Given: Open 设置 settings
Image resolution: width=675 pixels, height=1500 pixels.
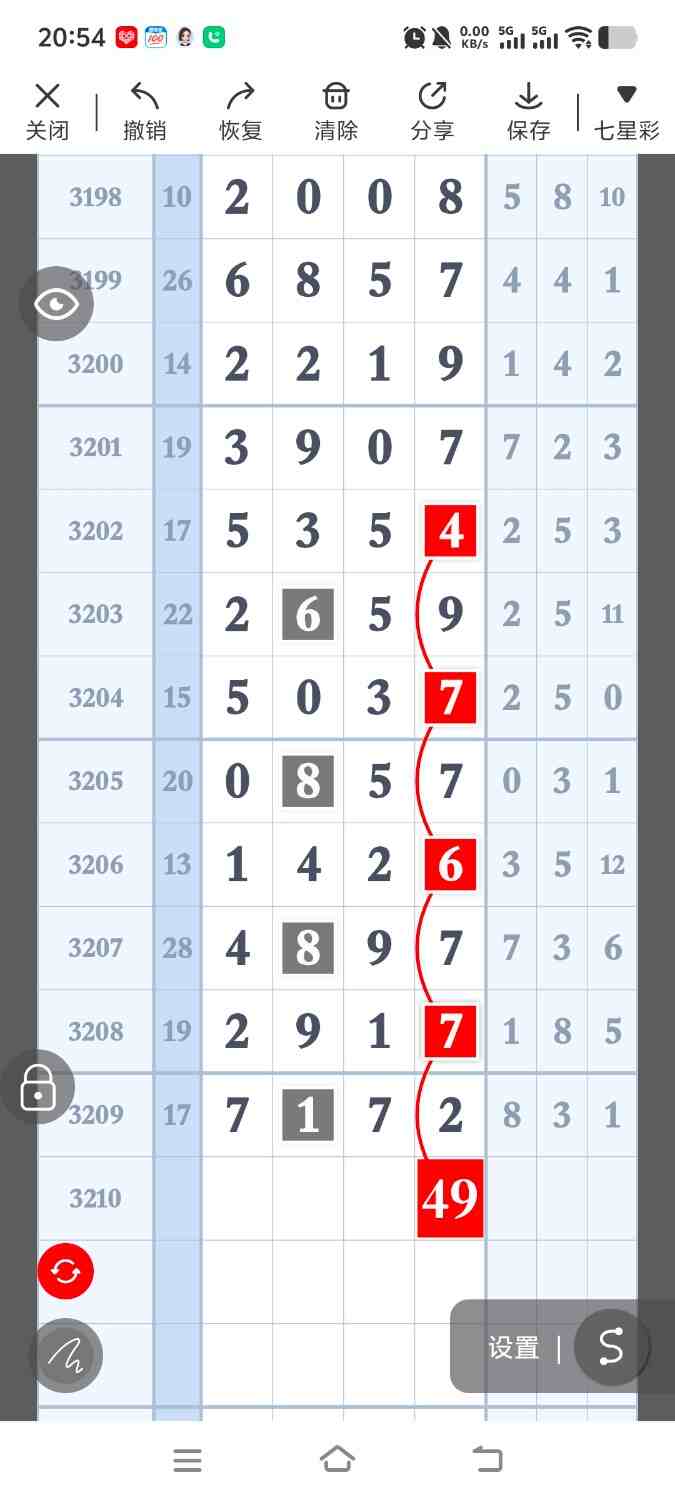Looking at the screenshot, I should [514, 1348].
